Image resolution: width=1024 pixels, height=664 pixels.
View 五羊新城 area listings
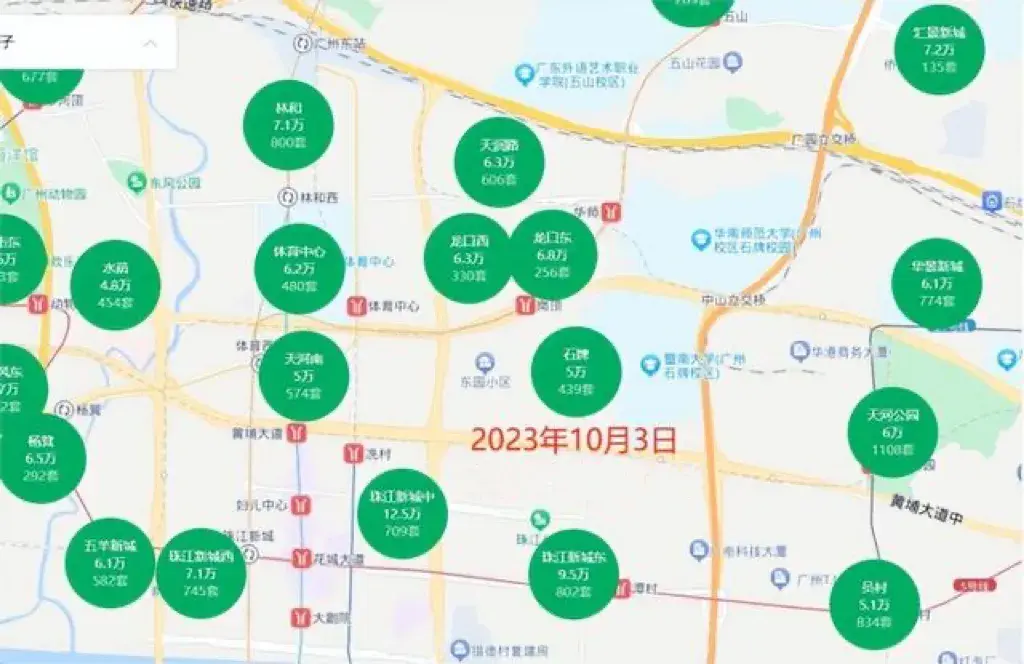[109, 563]
